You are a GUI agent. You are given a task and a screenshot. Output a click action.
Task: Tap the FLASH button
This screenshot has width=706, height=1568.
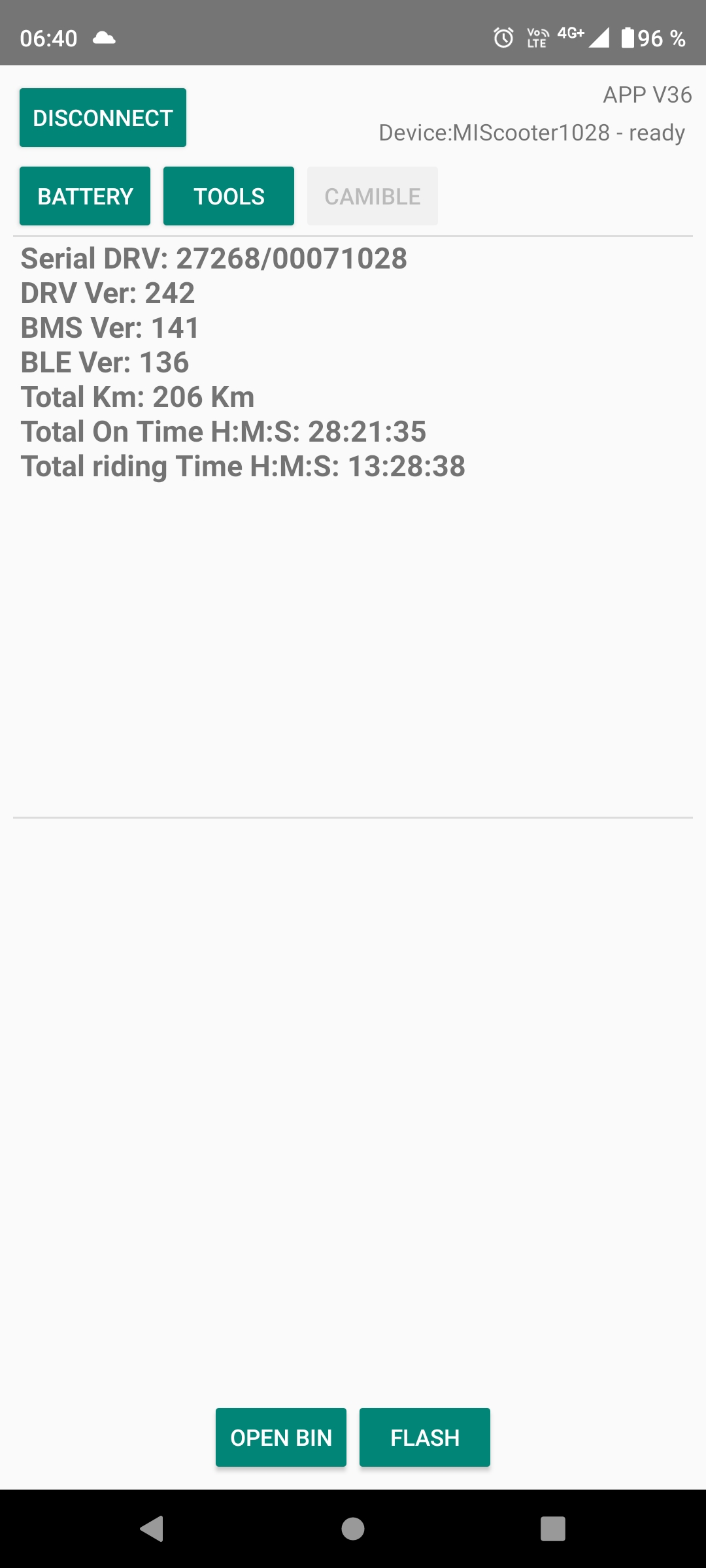[425, 1437]
